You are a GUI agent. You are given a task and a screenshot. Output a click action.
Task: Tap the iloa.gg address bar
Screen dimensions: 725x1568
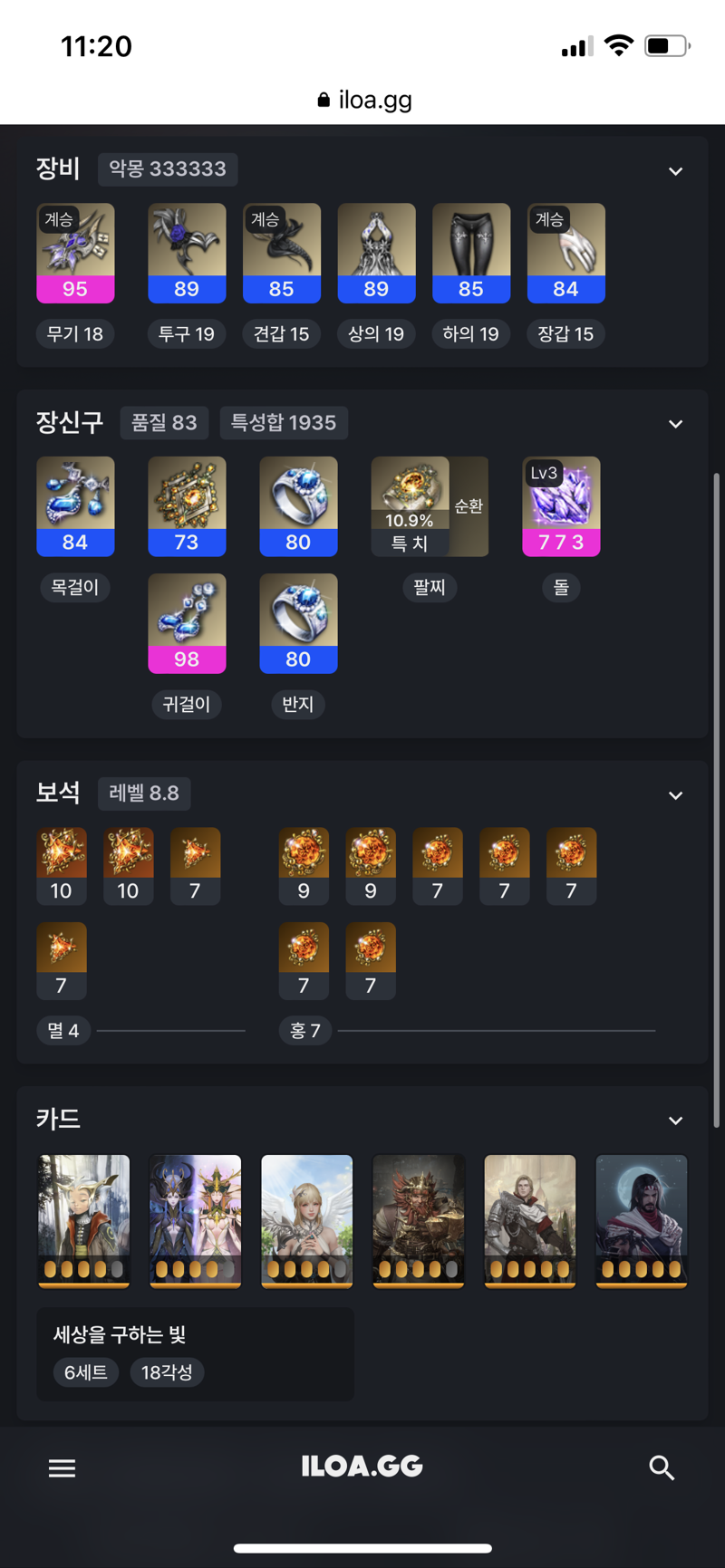click(x=364, y=100)
